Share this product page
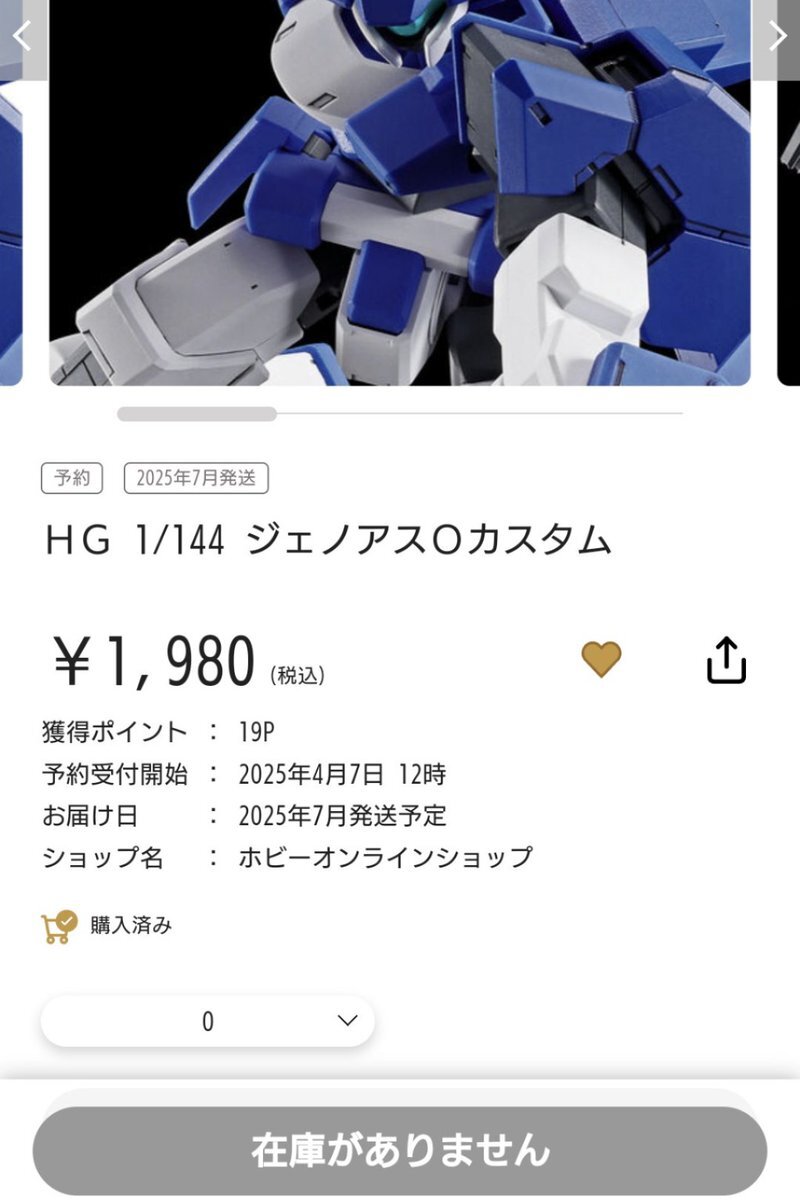Image resolution: width=800 pixels, height=1200 pixels. coord(727,660)
